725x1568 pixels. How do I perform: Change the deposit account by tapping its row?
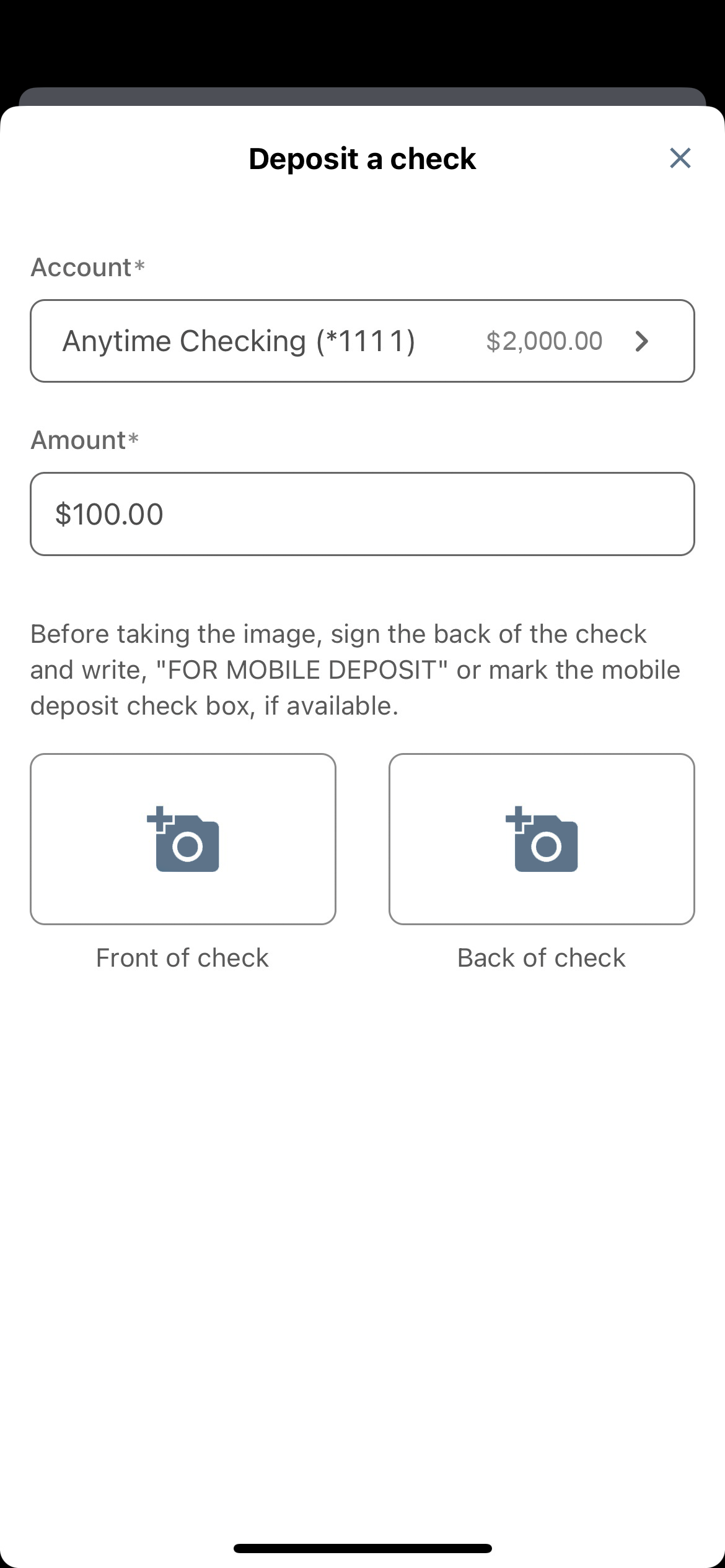[x=362, y=341]
